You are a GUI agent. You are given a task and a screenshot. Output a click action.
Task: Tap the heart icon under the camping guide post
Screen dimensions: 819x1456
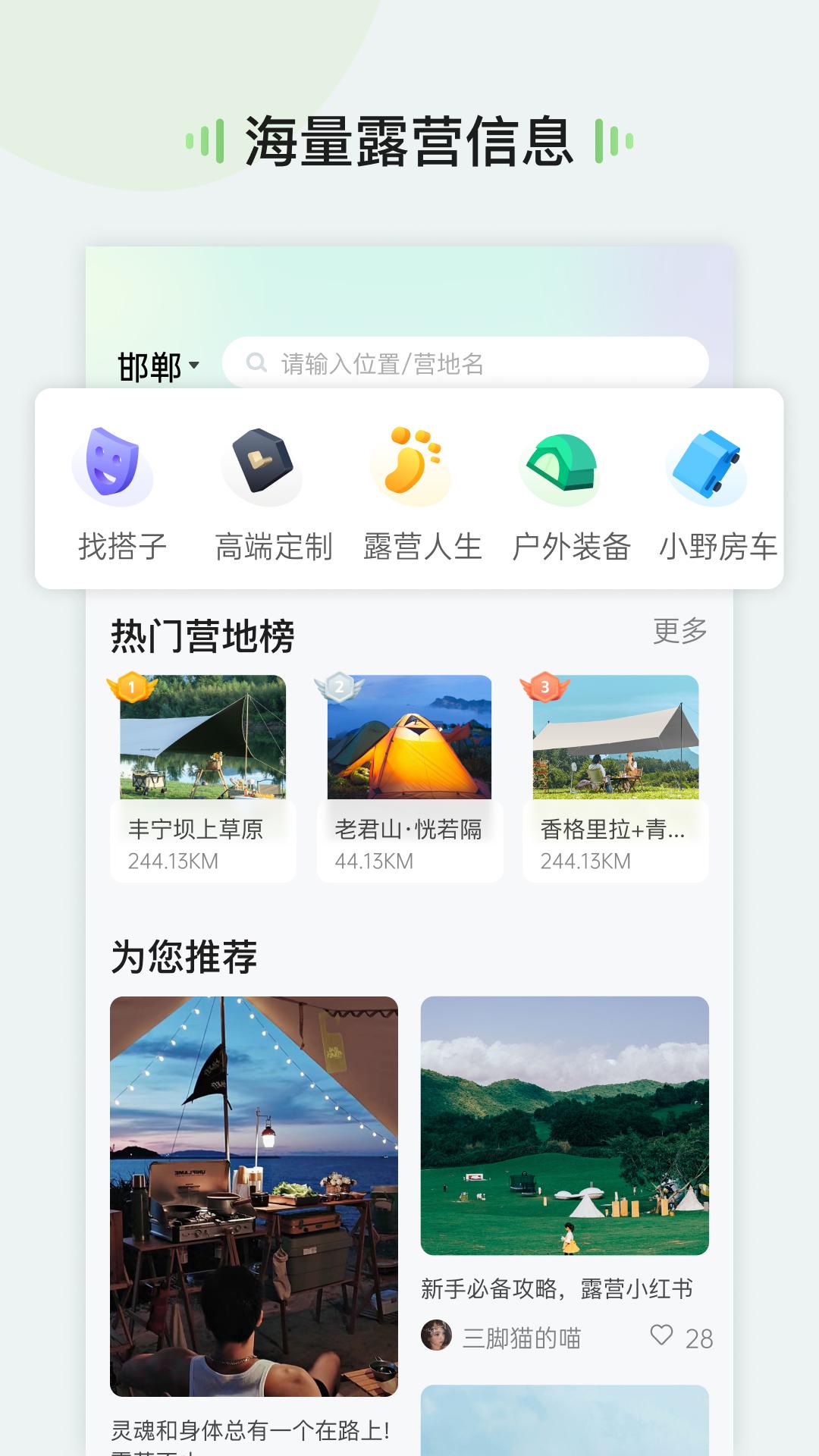point(662,1334)
